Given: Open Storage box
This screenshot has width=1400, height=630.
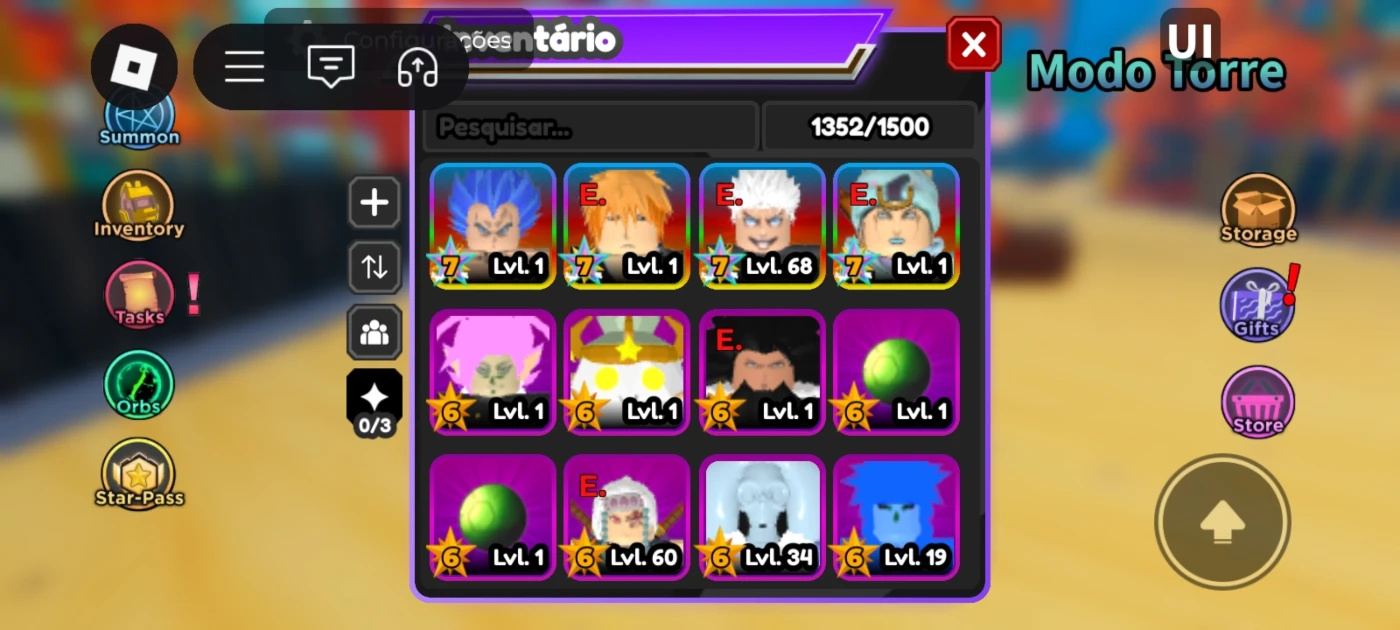Looking at the screenshot, I should (1258, 210).
